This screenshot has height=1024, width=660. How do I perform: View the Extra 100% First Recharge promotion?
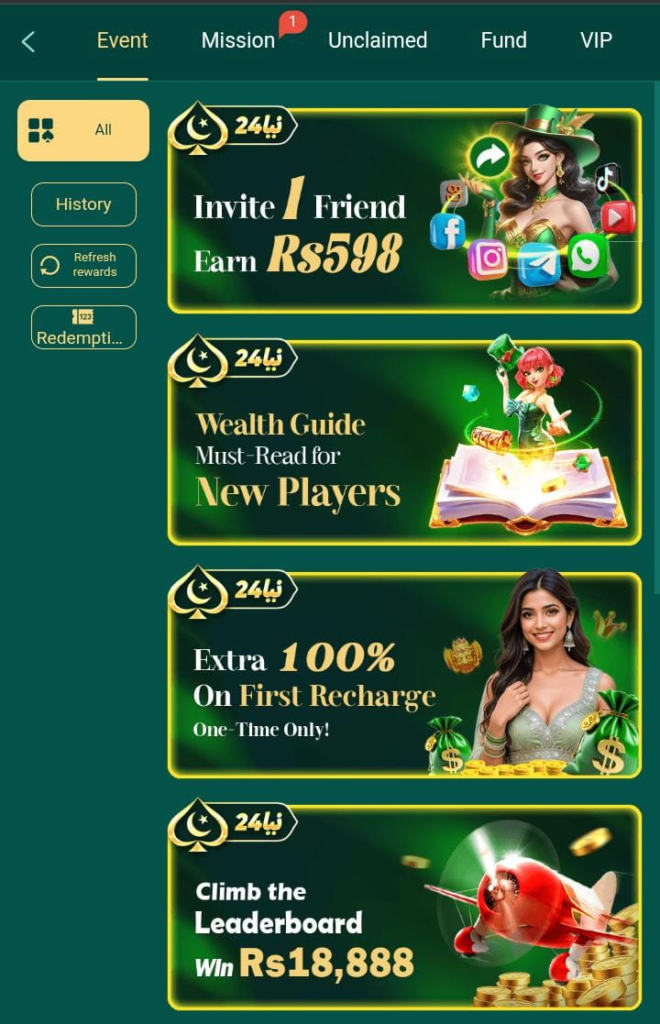(404, 675)
